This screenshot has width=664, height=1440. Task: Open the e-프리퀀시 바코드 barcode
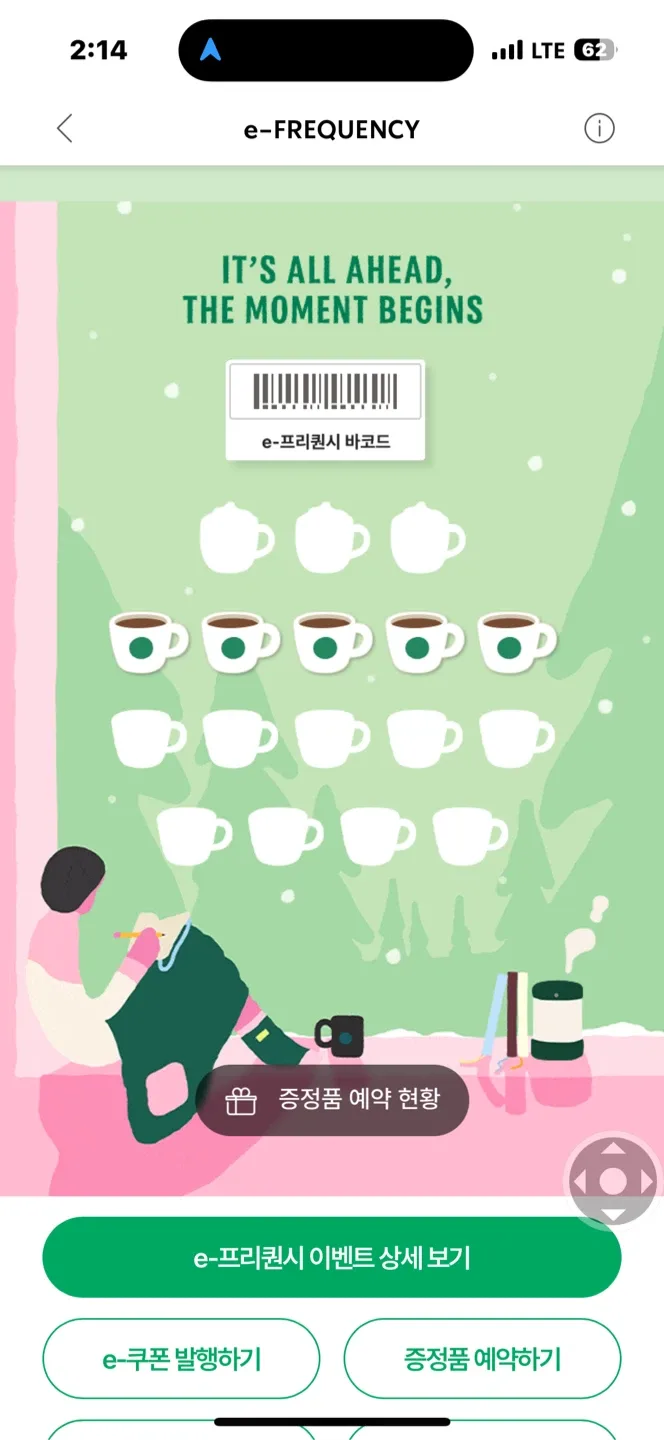click(326, 410)
